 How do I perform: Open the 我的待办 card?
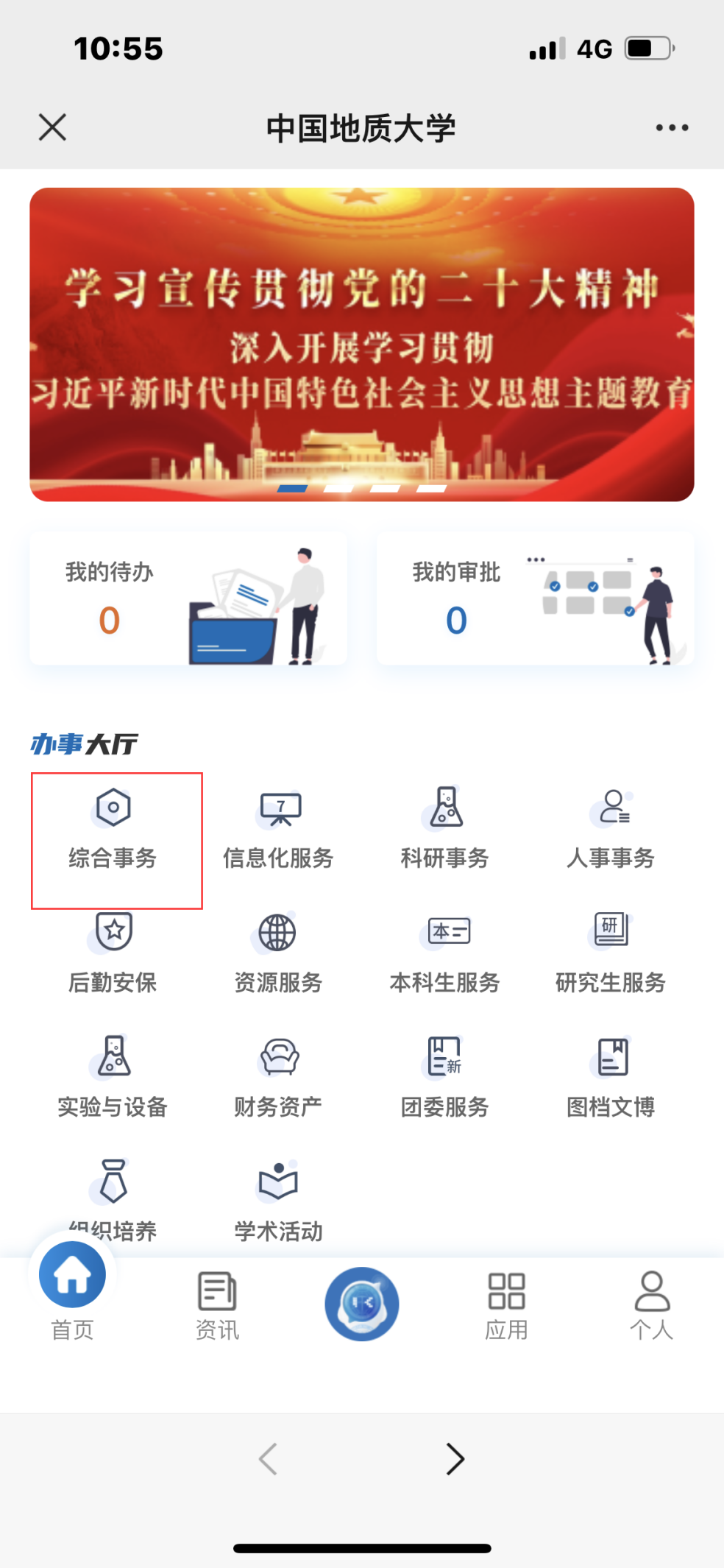point(188,600)
